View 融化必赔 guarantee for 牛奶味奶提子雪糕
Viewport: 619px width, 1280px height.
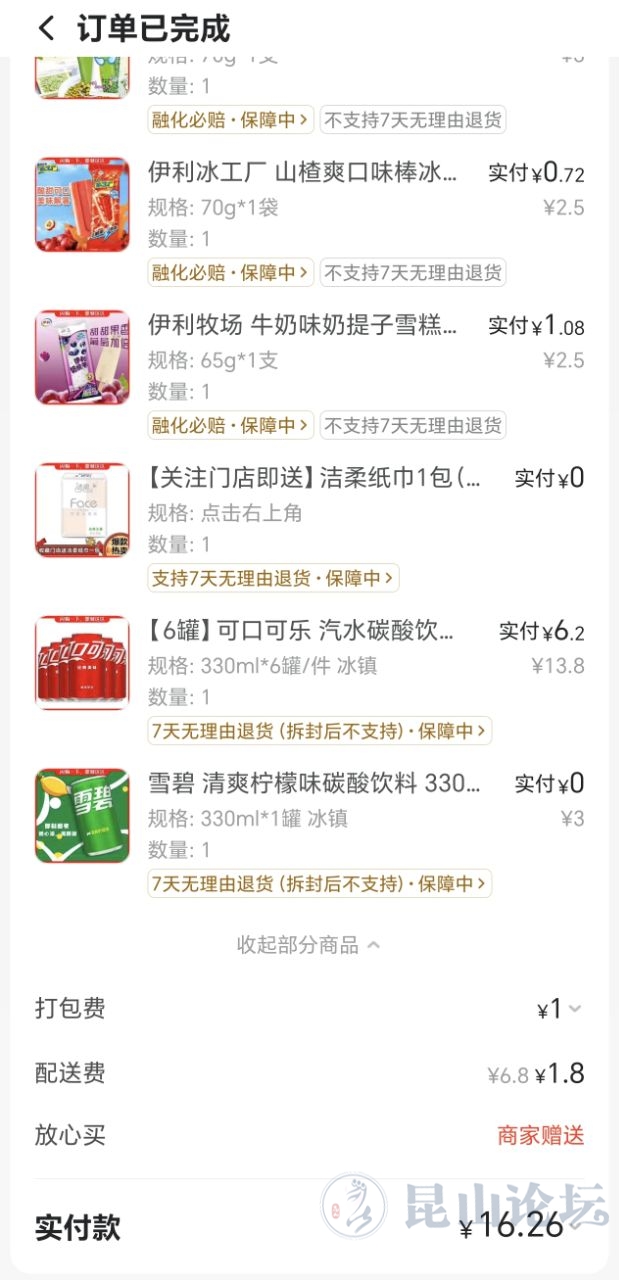pos(231,425)
